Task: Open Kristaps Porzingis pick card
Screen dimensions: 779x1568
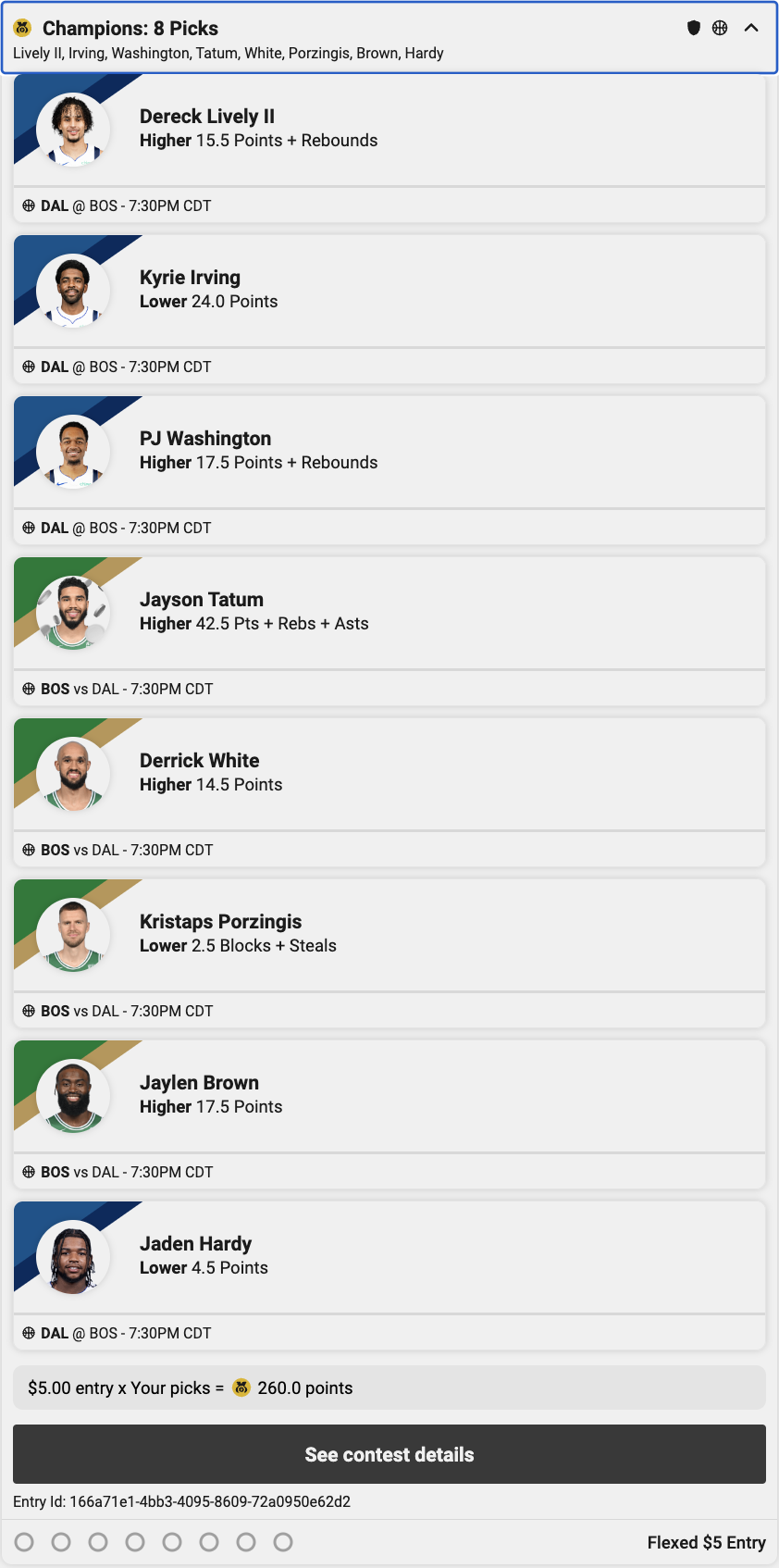Action: [389, 935]
